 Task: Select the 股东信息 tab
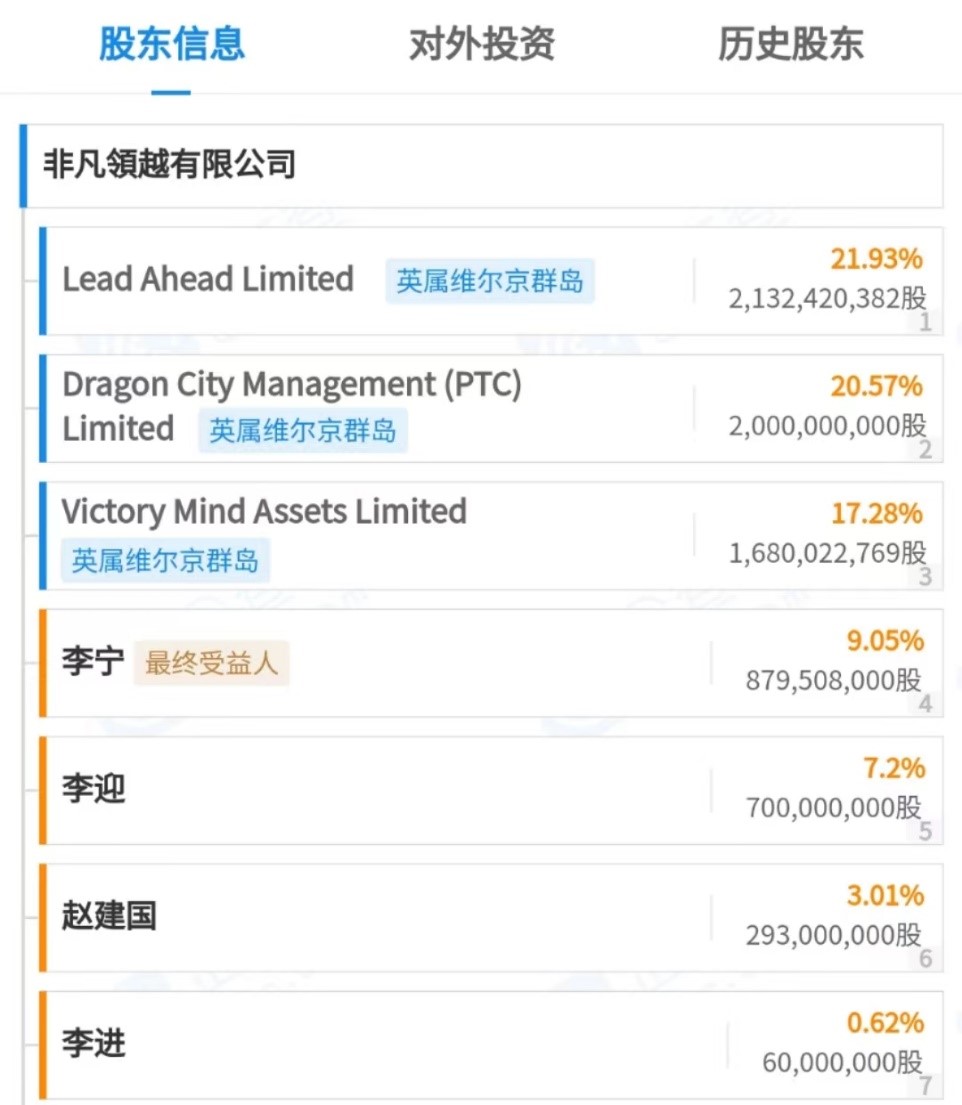click(x=171, y=44)
